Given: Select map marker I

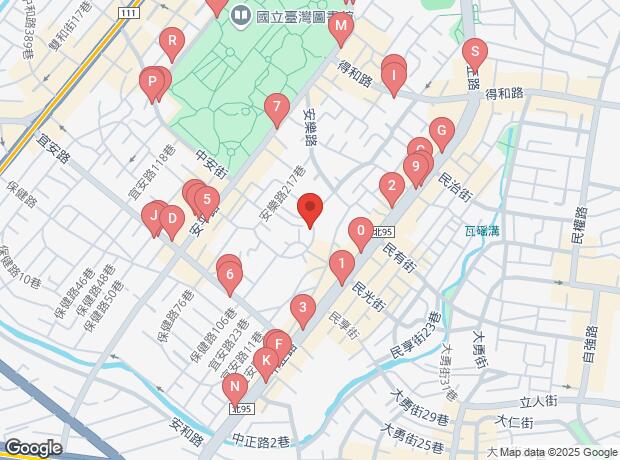Looking at the screenshot, I should click(394, 75).
